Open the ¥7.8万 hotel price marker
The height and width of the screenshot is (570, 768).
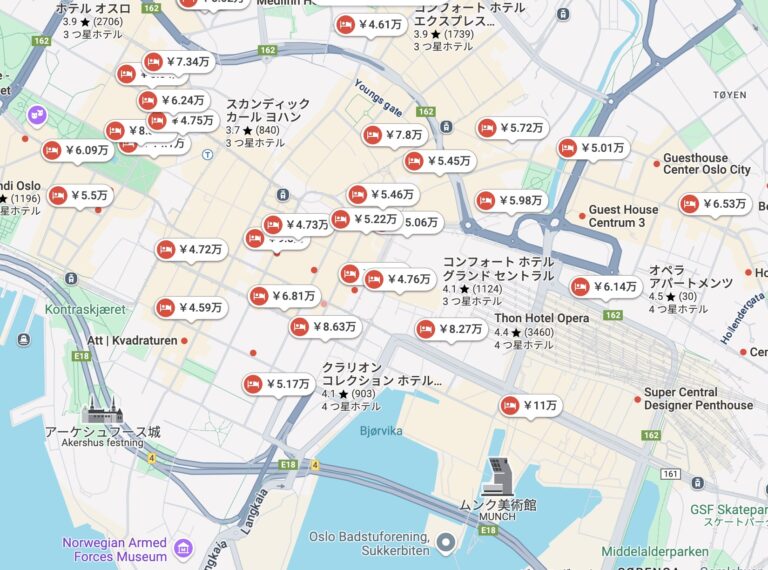click(394, 135)
